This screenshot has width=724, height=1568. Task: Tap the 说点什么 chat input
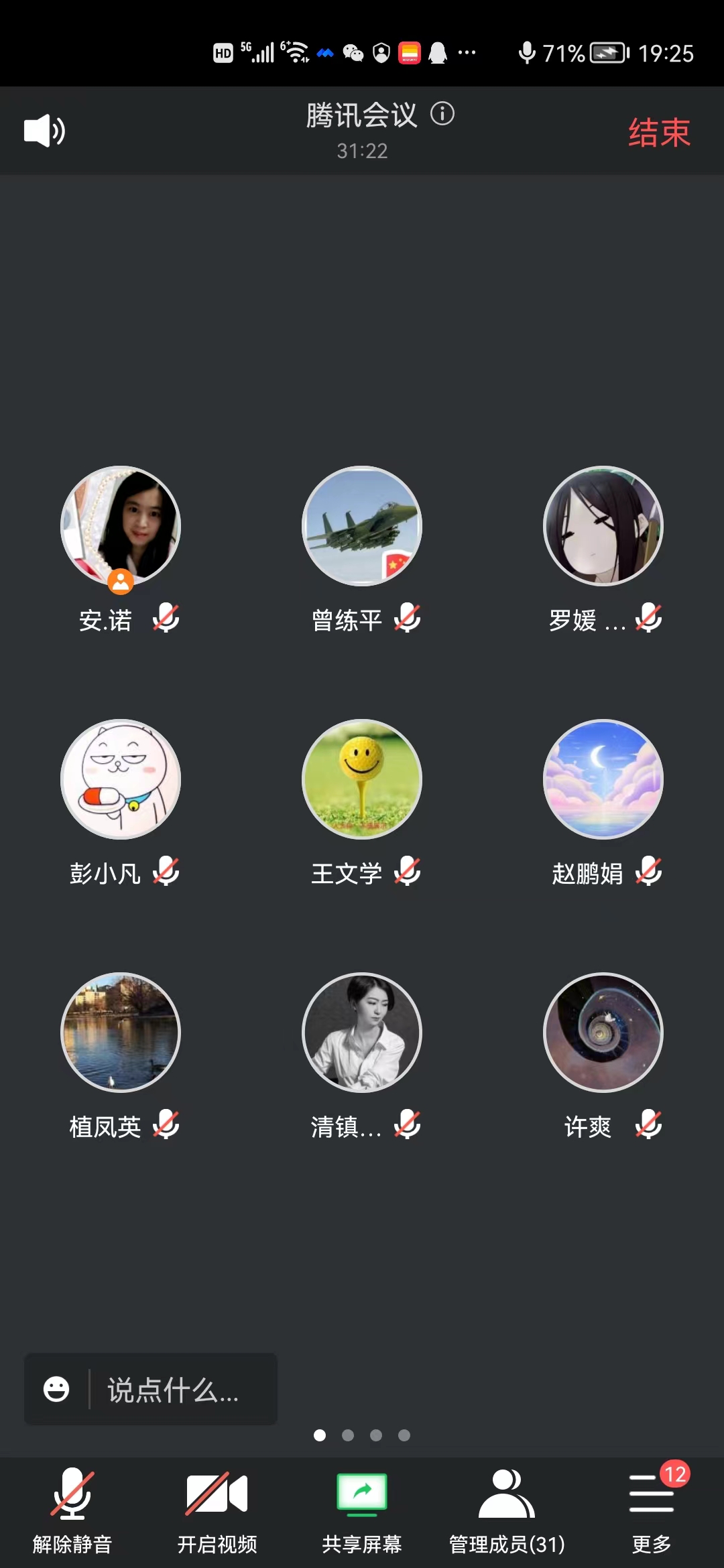[x=174, y=1390]
